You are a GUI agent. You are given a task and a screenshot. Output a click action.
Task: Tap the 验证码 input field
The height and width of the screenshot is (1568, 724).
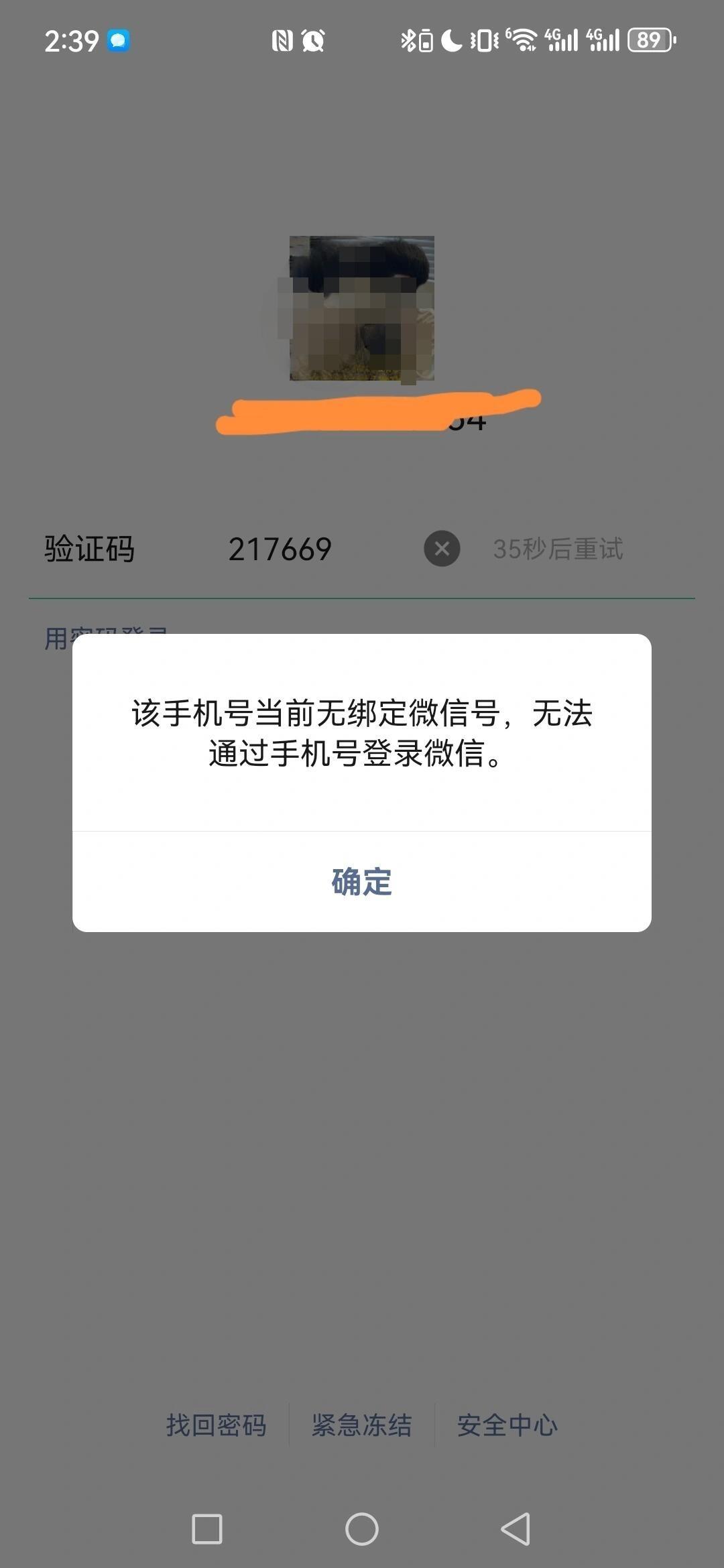pyautogui.click(x=282, y=549)
